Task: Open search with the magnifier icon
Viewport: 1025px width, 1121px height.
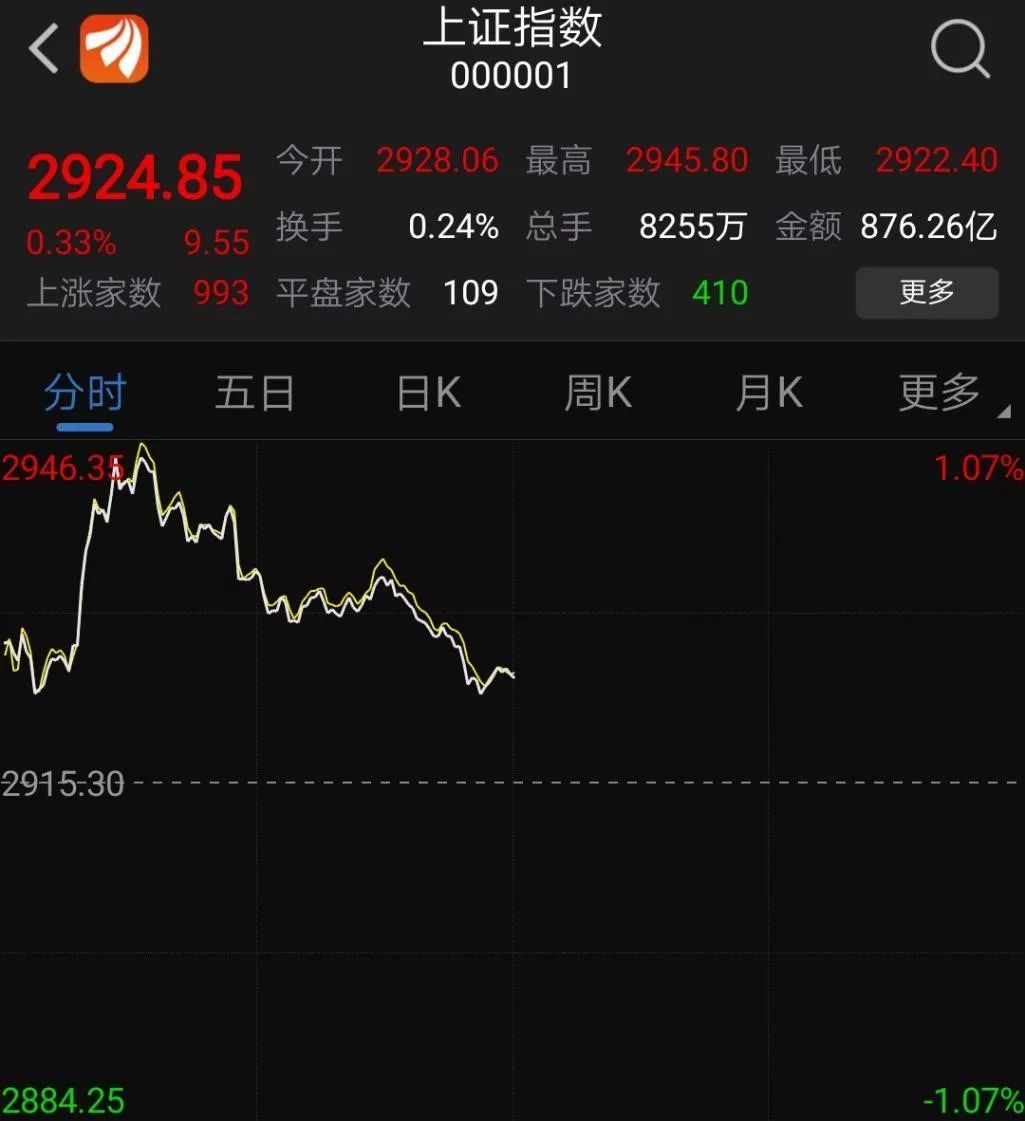Action: (x=958, y=48)
